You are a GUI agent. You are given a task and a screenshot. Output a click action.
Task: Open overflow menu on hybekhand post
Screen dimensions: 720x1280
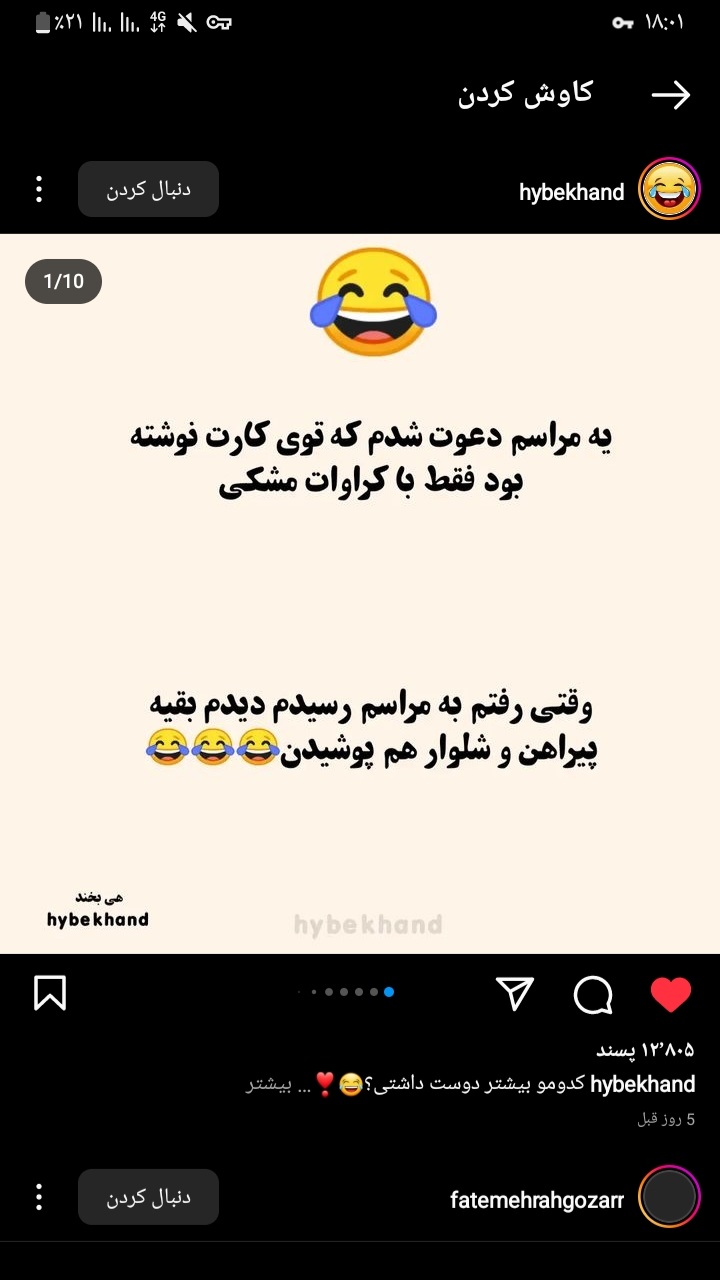[x=39, y=189]
